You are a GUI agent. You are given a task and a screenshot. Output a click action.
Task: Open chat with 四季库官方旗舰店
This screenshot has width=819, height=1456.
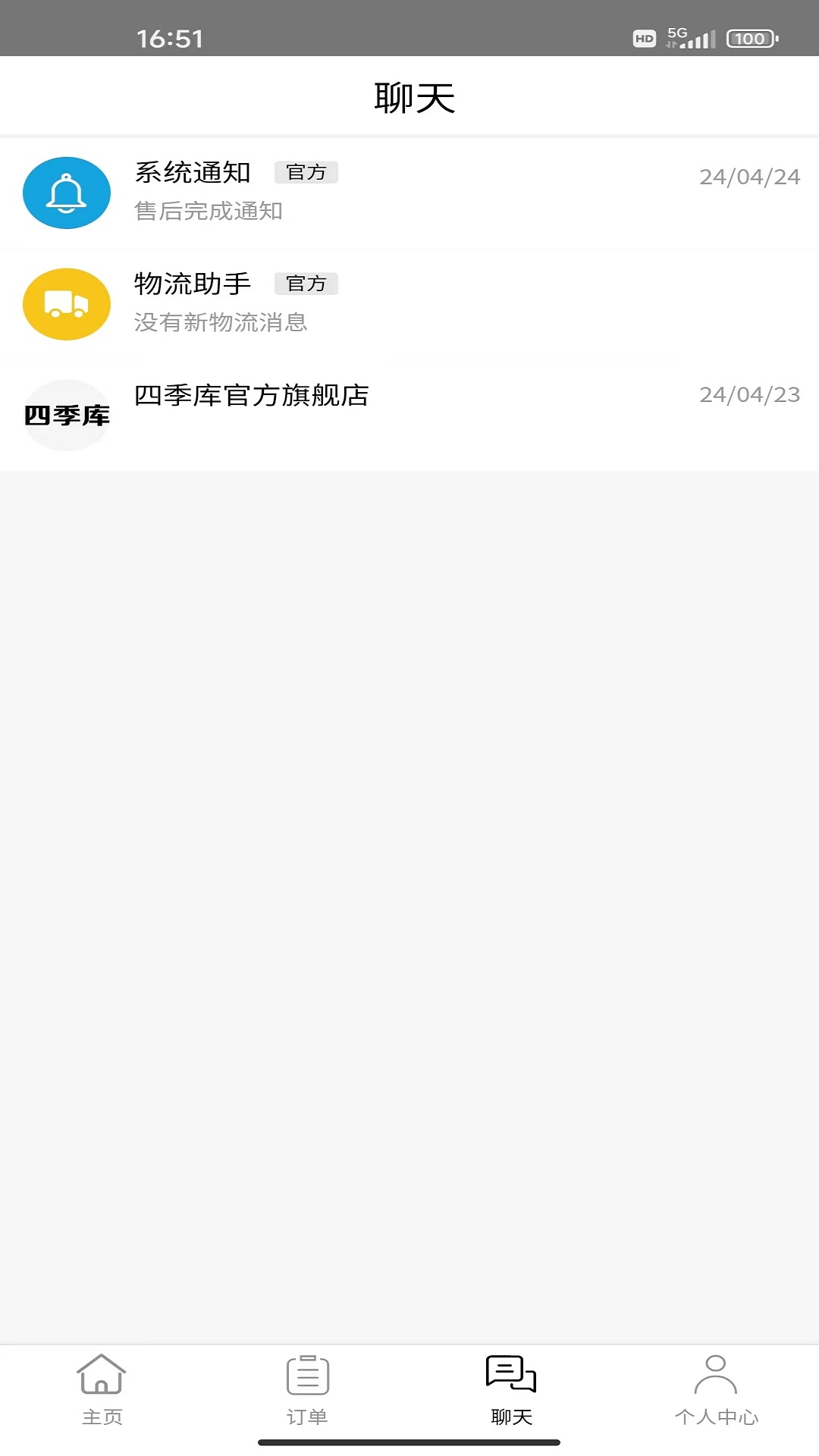pos(409,415)
